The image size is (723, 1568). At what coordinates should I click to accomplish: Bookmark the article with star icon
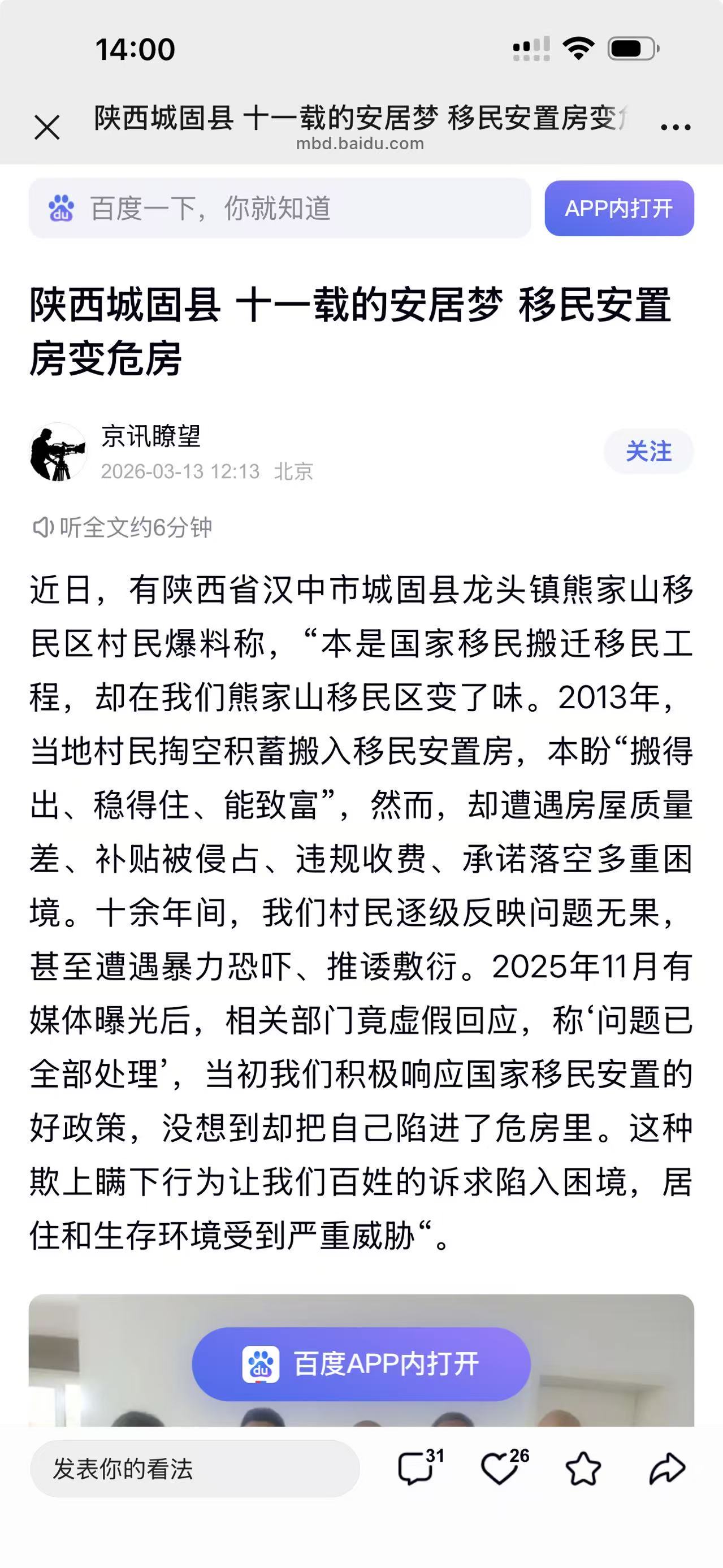click(x=583, y=1468)
